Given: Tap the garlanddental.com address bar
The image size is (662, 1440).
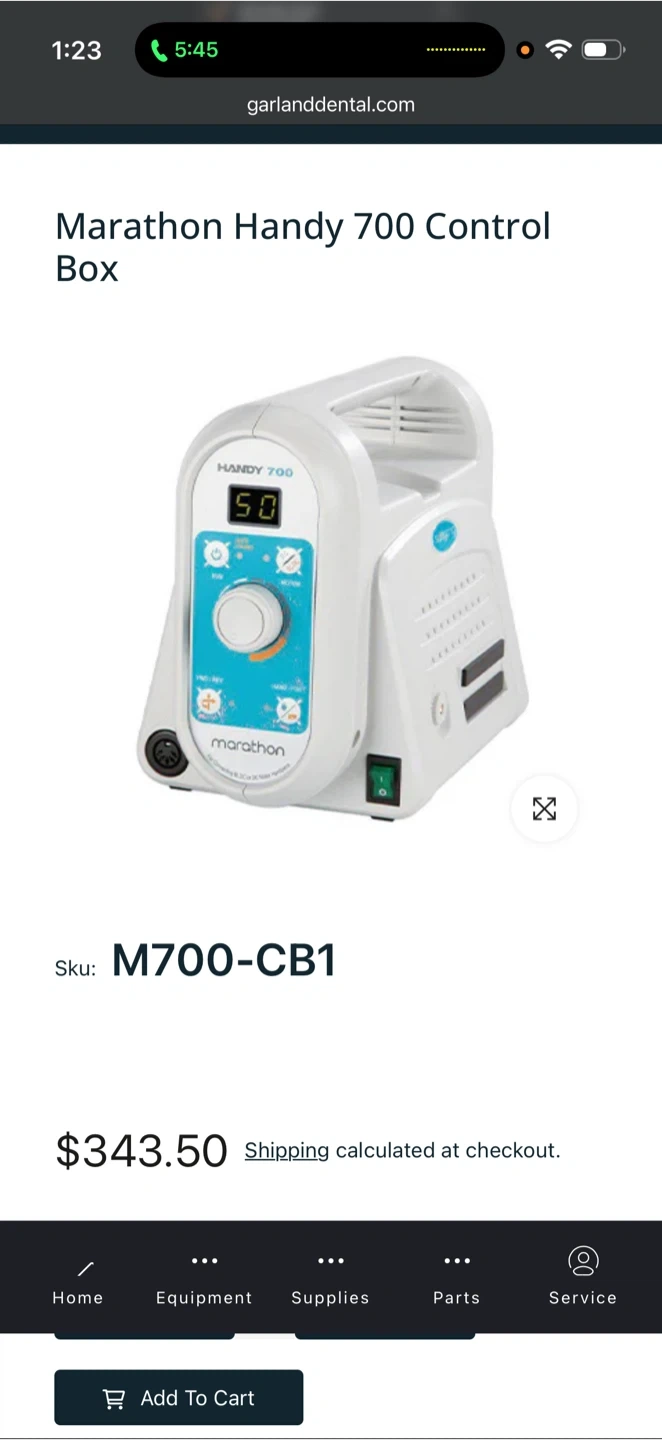Looking at the screenshot, I should pos(331,105).
